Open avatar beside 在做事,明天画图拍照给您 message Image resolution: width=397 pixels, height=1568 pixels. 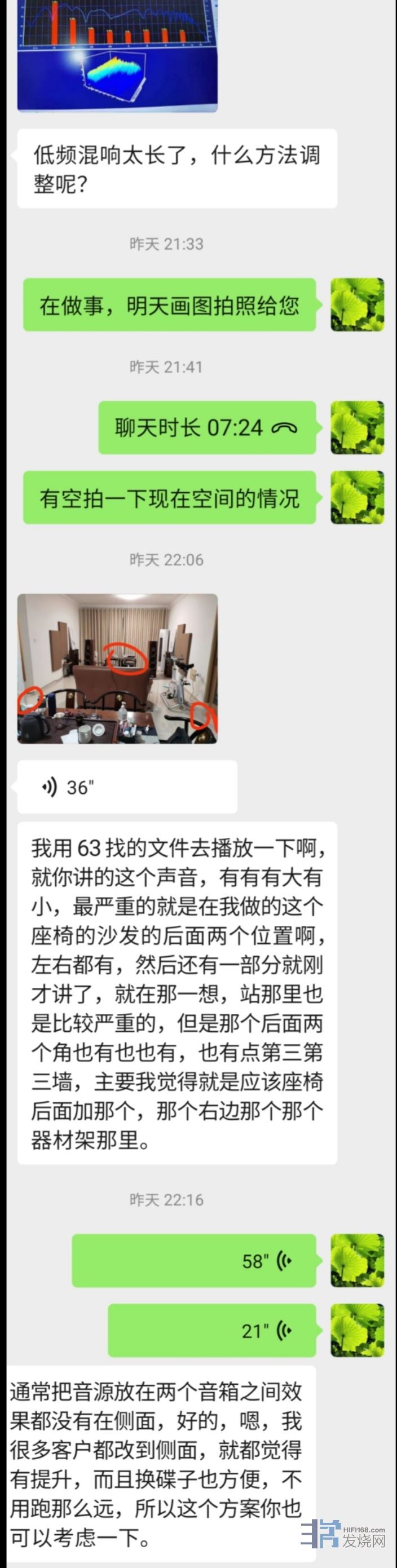pos(358,305)
